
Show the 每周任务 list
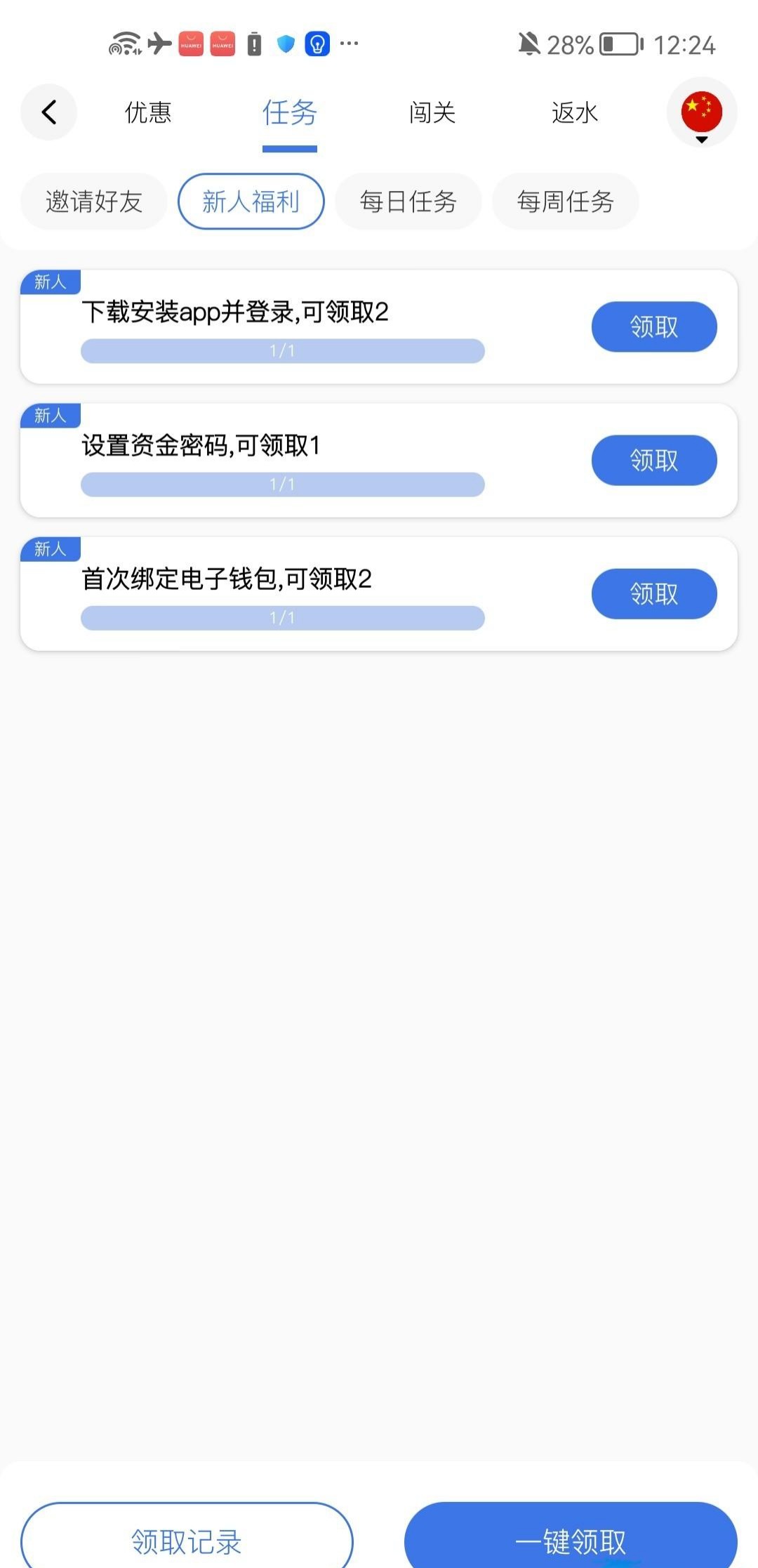coord(566,202)
